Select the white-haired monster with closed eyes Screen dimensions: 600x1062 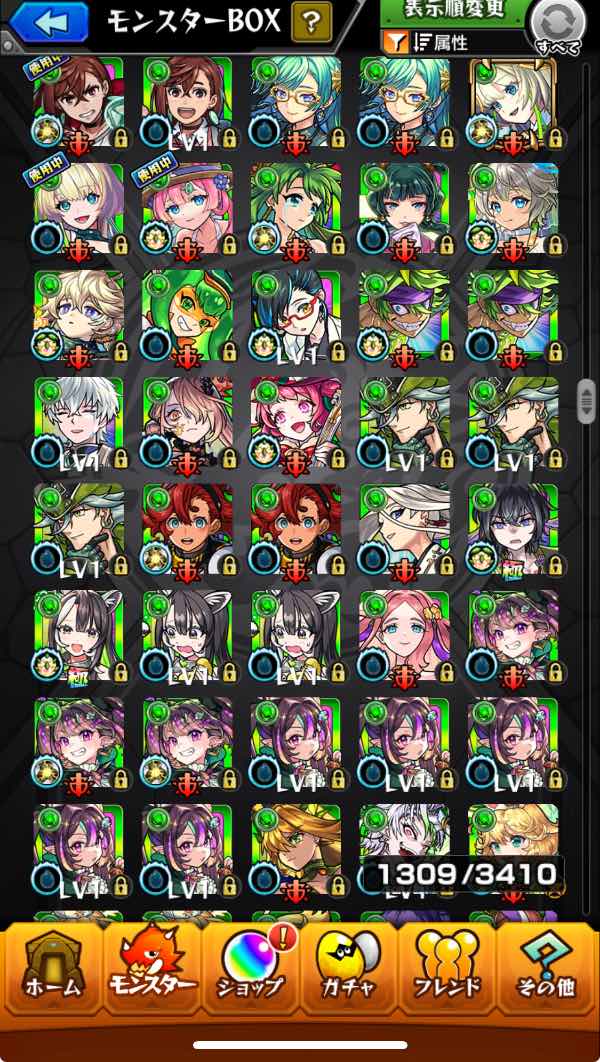pyautogui.click(x=79, y=423)
